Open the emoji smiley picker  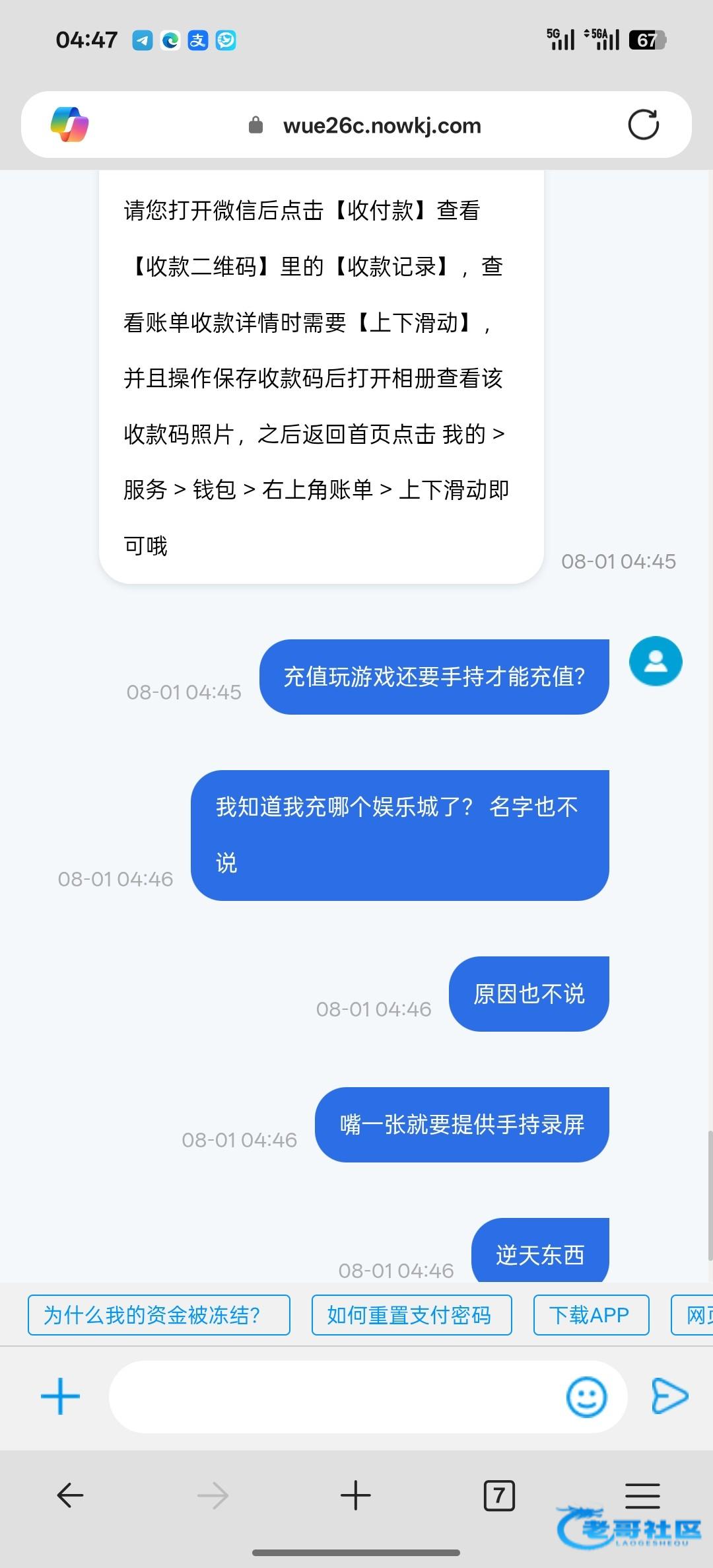tap(586, 1396)
